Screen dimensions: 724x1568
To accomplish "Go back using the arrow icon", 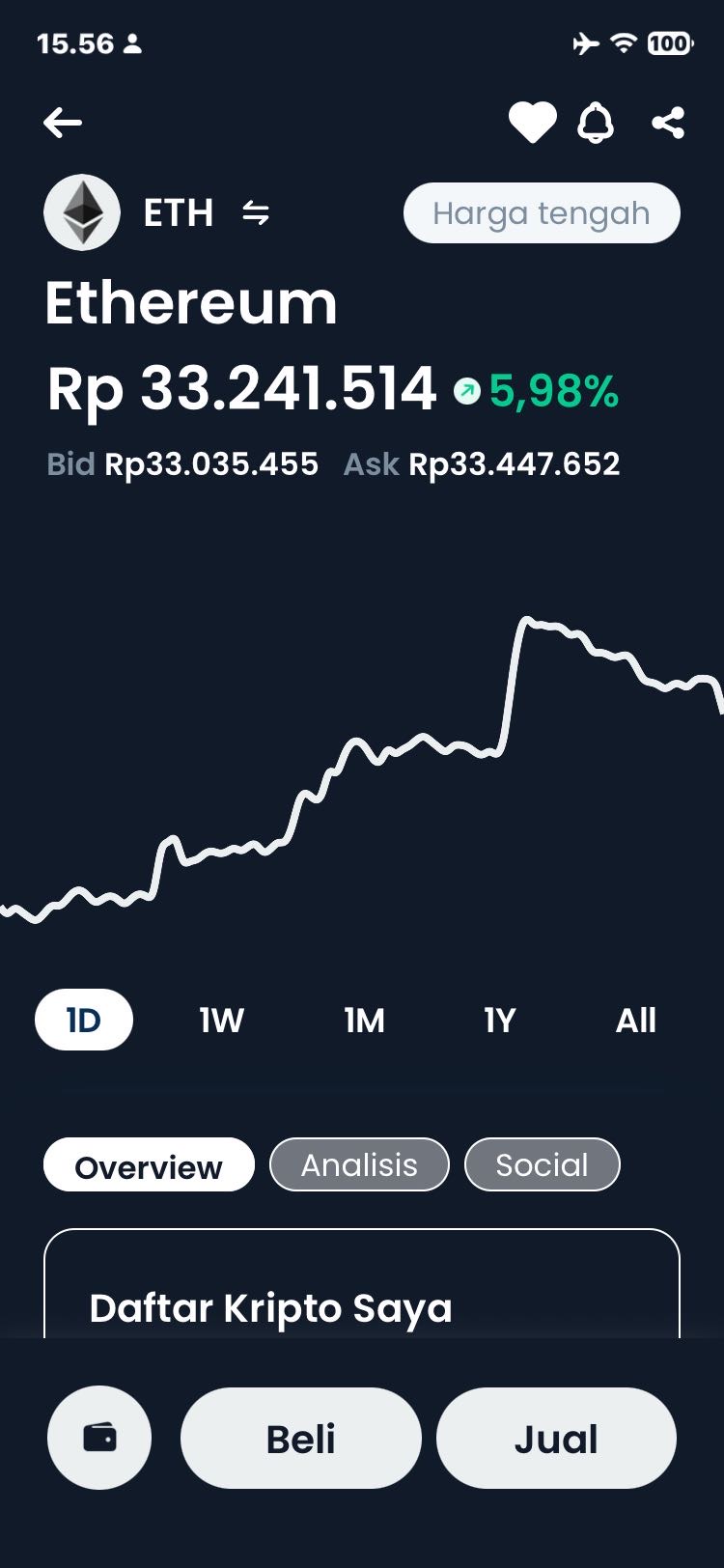I will 63,123.
